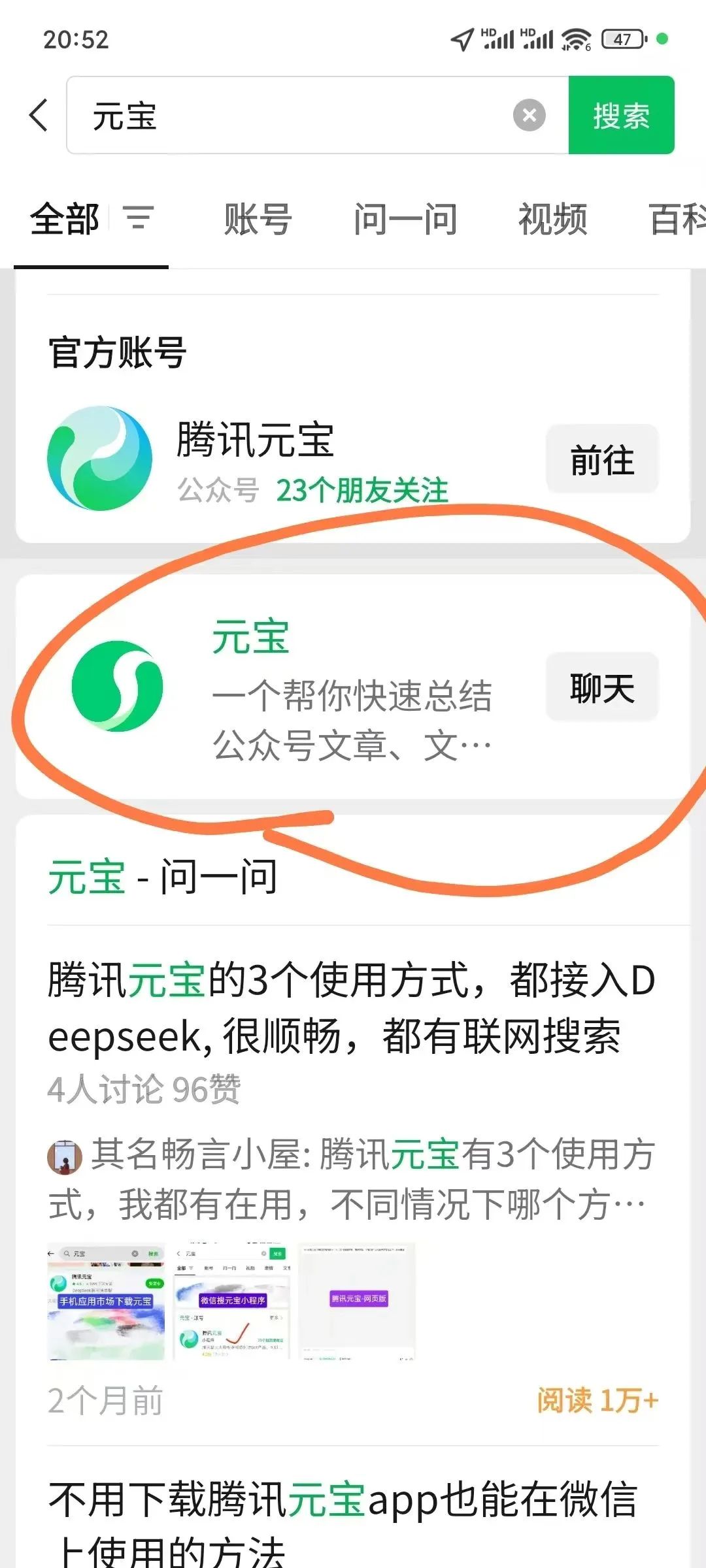Tap 前往 for 腾讯元宝 official account
The height and width of the screenshot is (1568, 706).
click(x=602, y=459)
